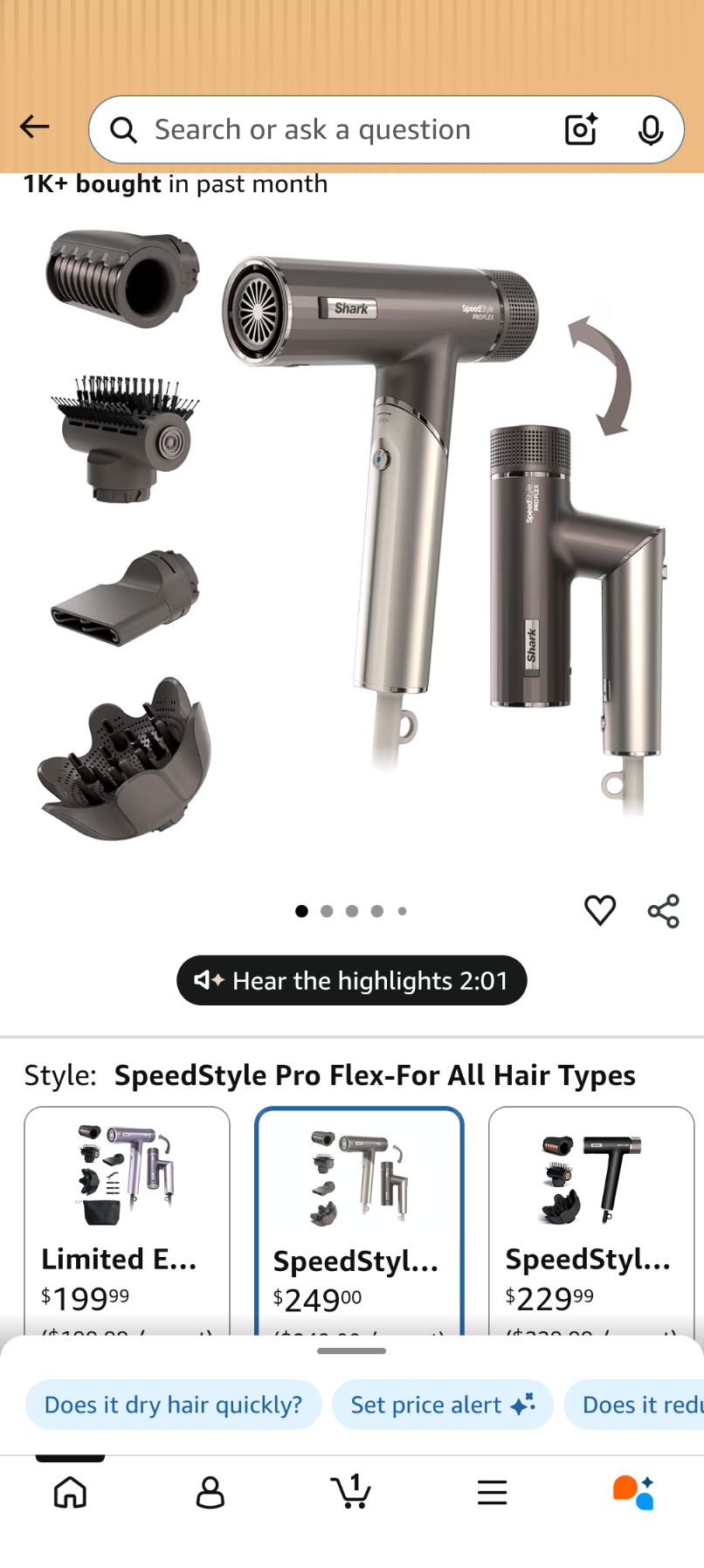This screenshot has width=704, height=1568.
Task: Open the Rufus AI assistant tab
Action: 633,1492
